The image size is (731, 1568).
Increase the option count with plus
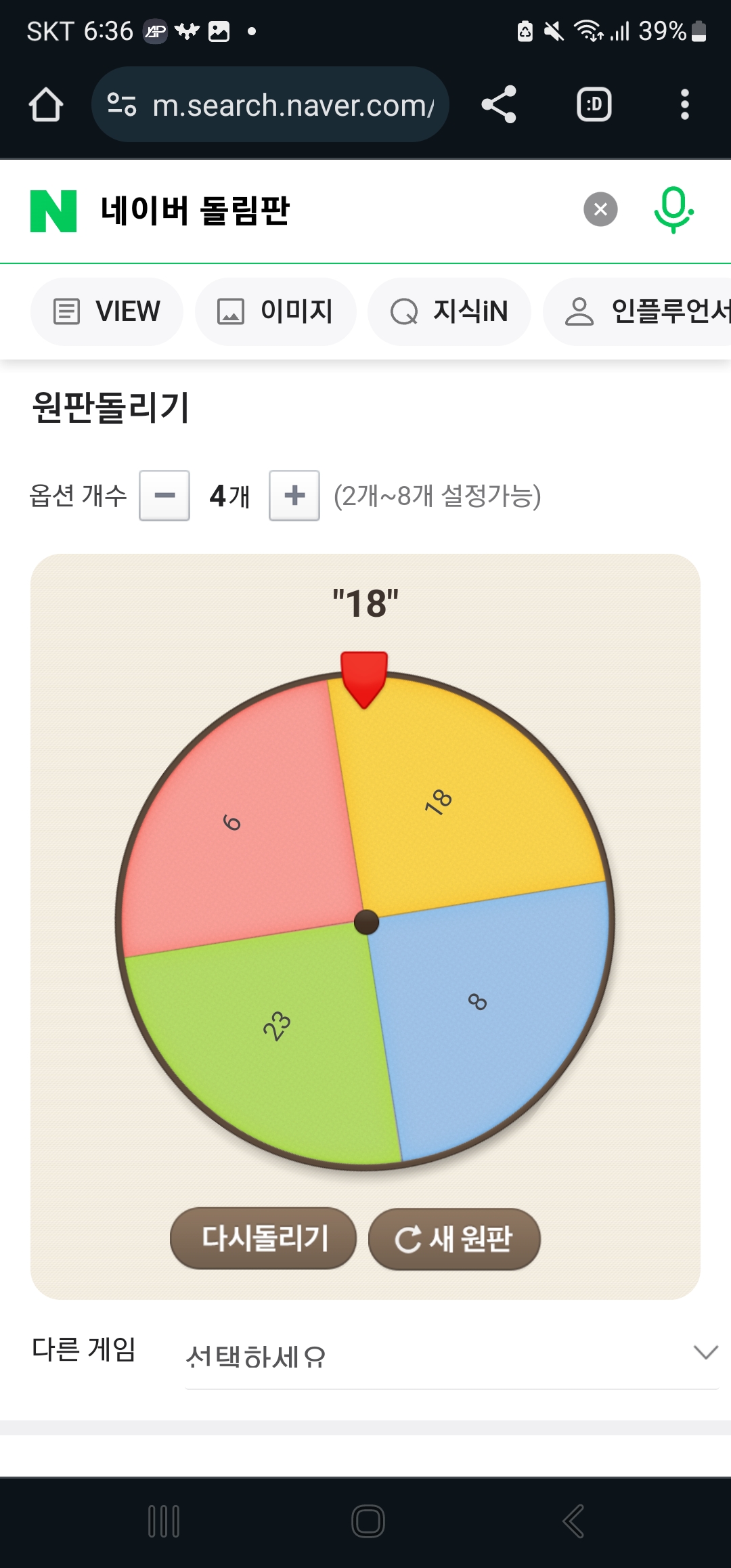[x=294, y=496]
